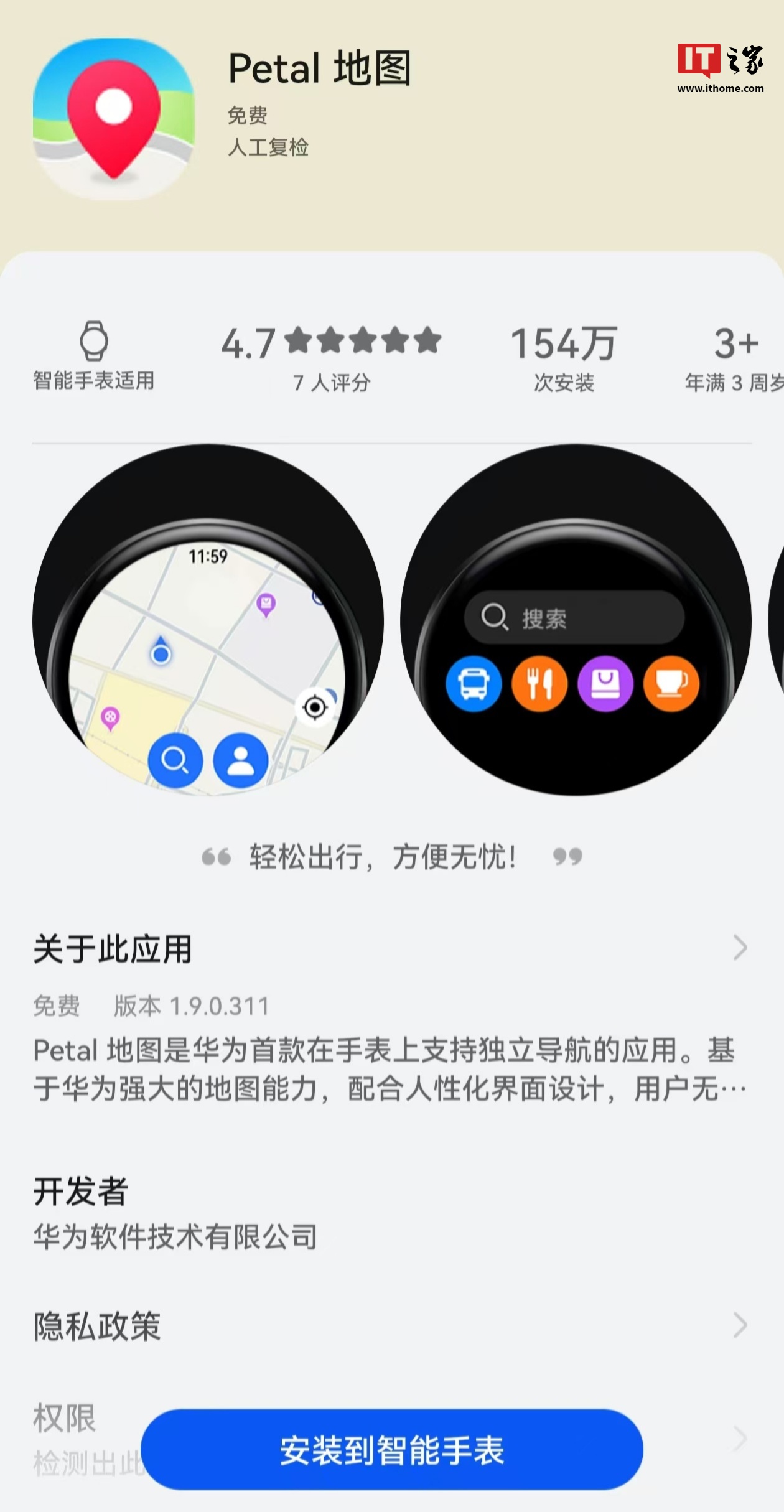Image resolution: width=784 pixels, height=1512 pixels.
Task: Open the 4.7 rating with 7 人评分
Action: point(331,359)
